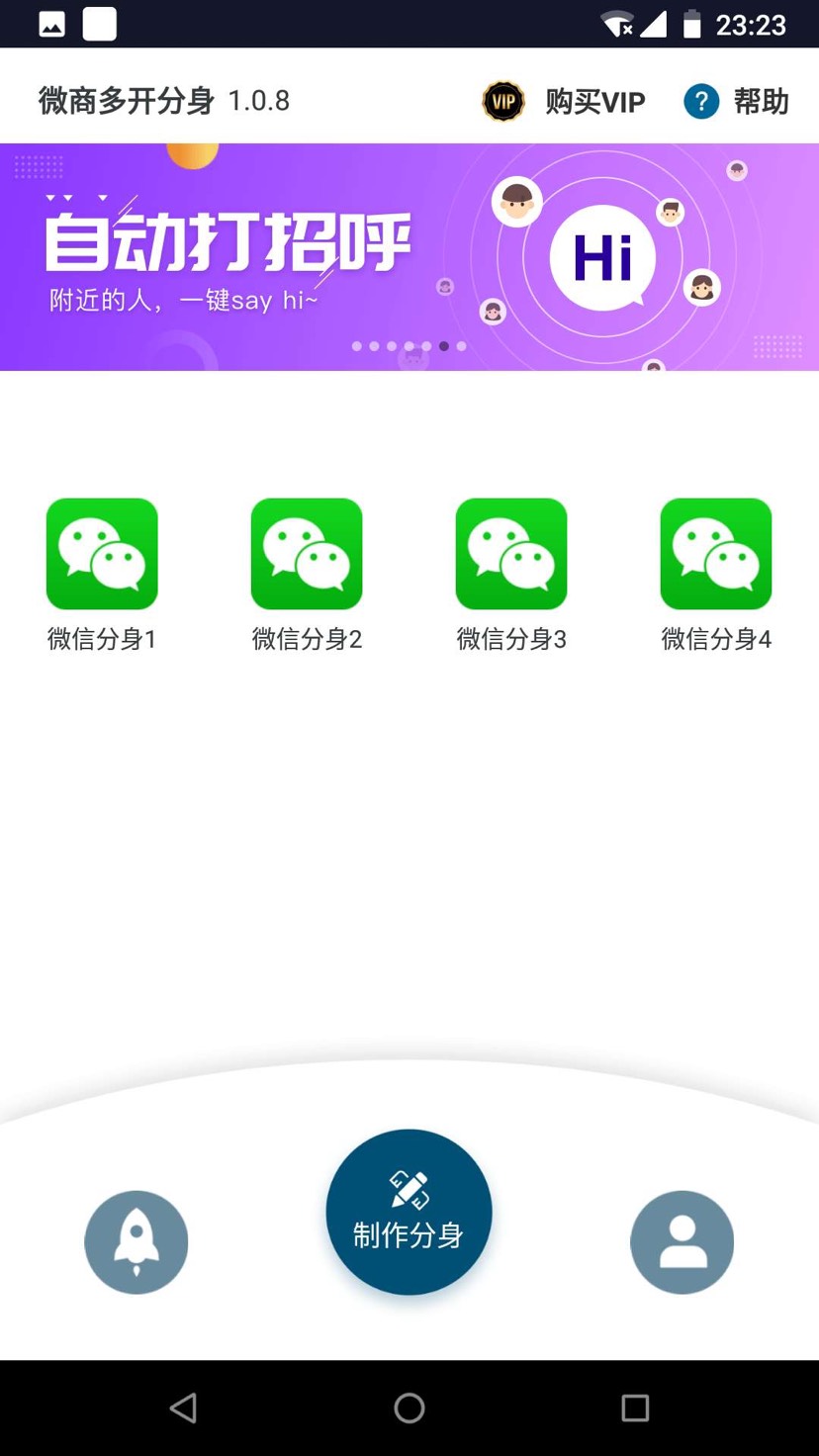Open help via question mark icon
Screen dimensions: 819x1456
point(700,100)
